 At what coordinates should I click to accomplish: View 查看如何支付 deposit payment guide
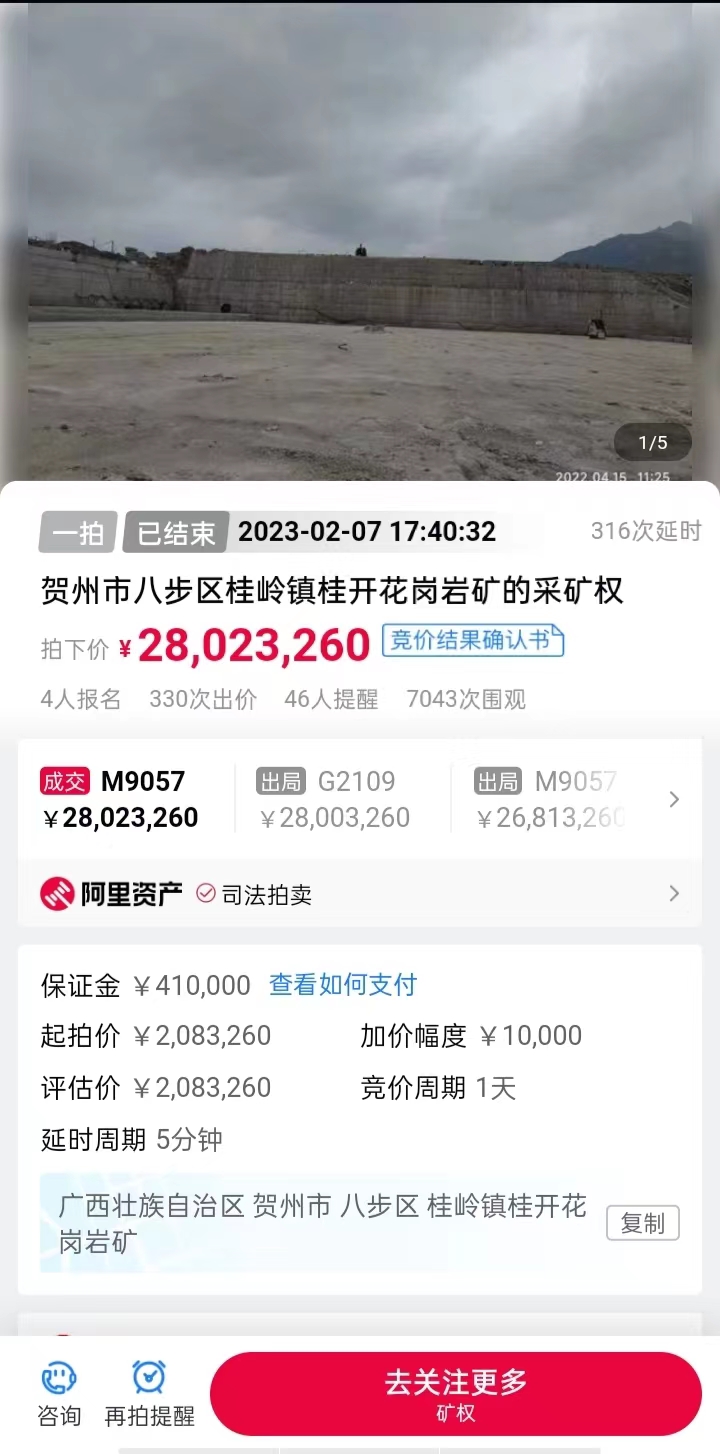click(343, 985)
